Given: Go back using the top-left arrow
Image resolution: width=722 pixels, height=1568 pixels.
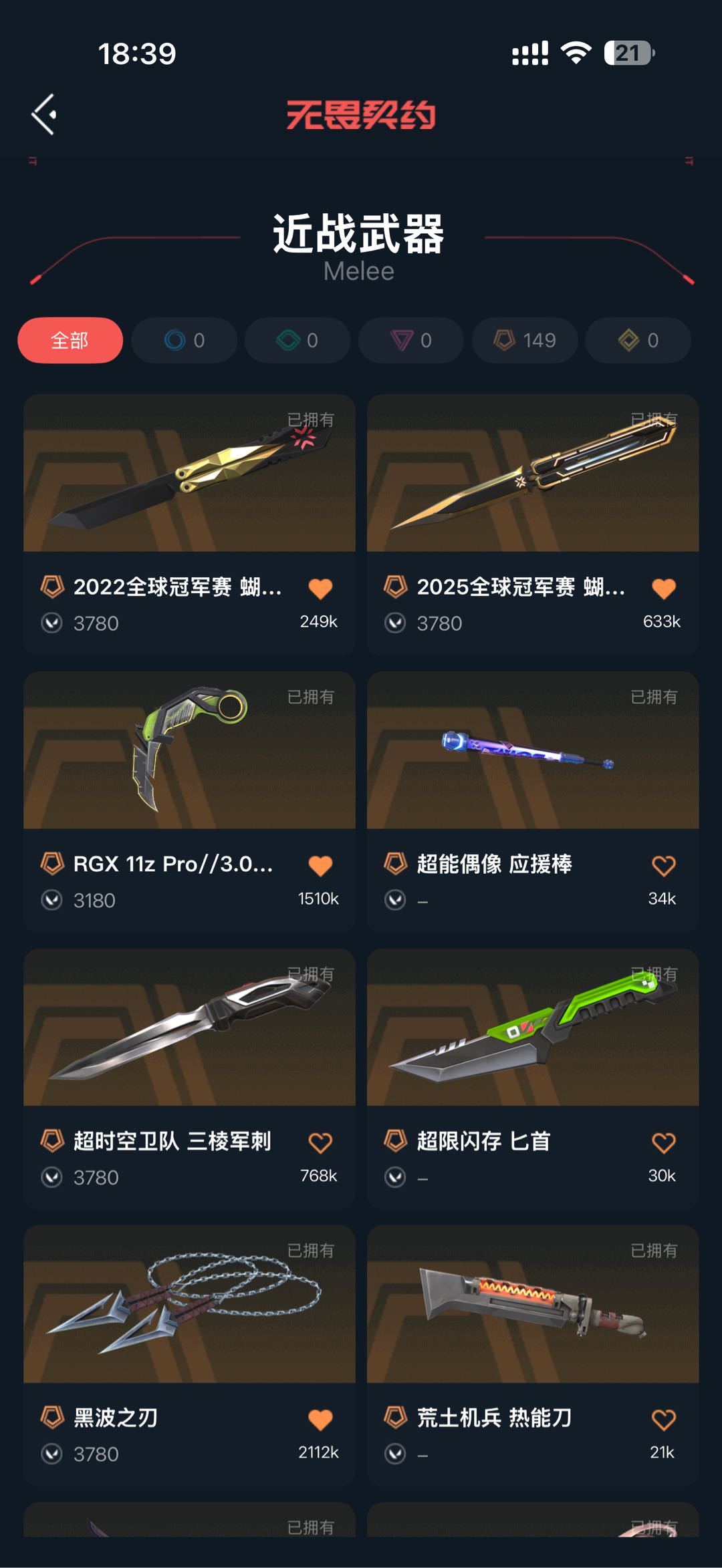Looking at the screenshot, I should 44,114.
